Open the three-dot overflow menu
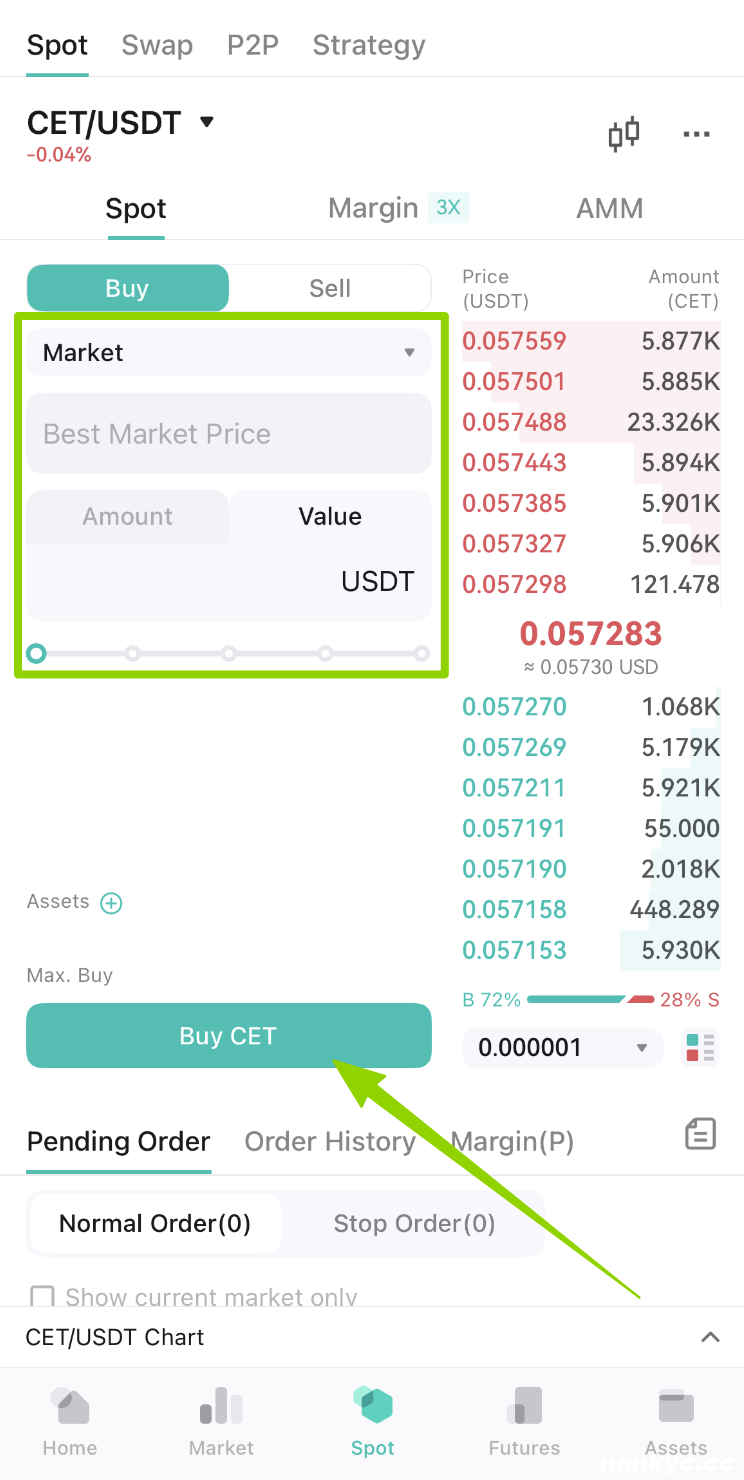This screenshot has height=1480, width=744. (x=696, y=134)
